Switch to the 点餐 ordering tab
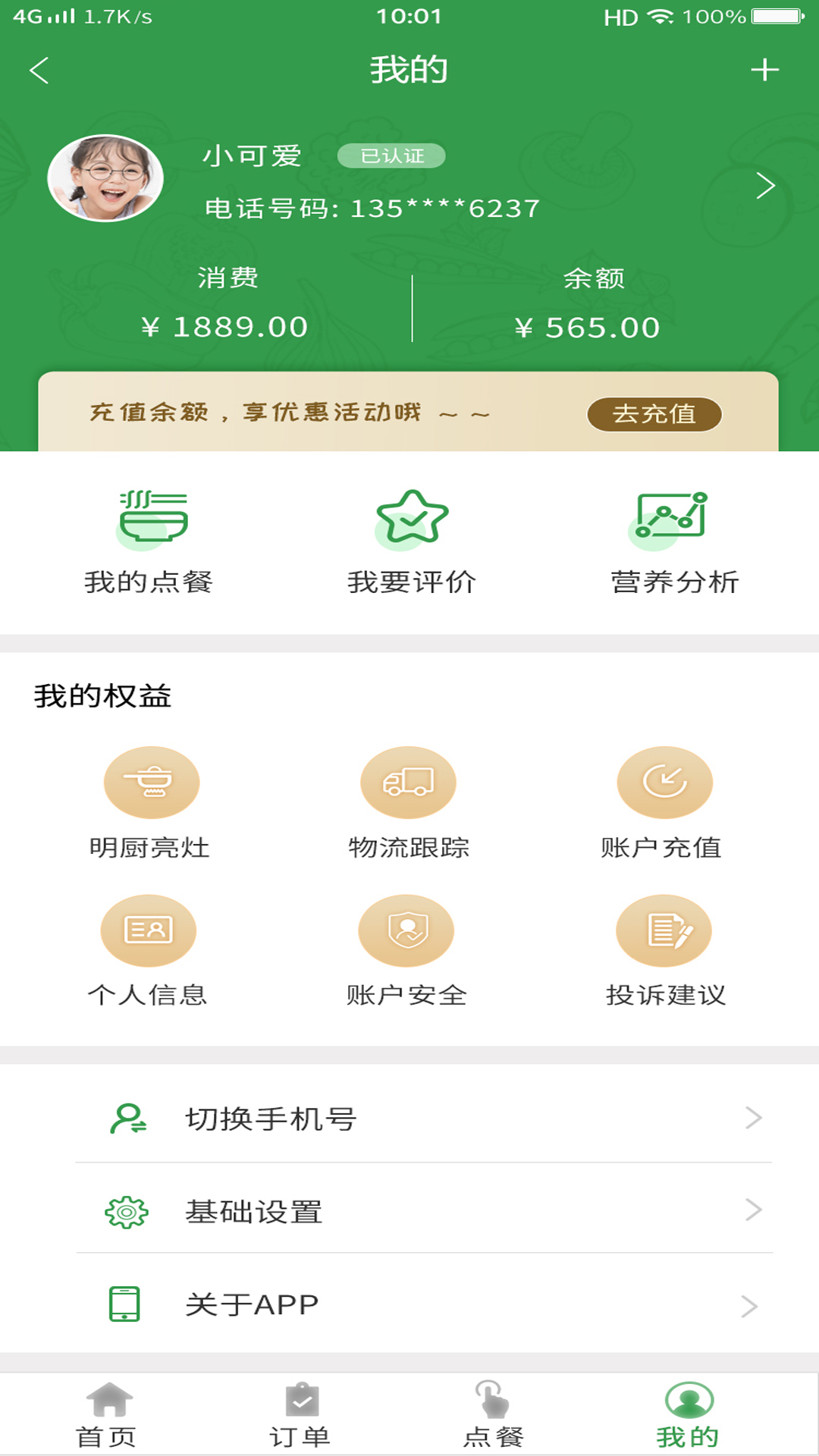819x1456 pixels. pos(494,1415)
